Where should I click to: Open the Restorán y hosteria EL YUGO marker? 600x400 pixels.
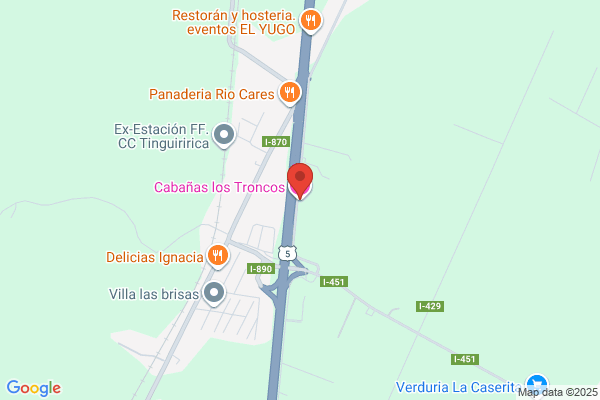tap(310, 21)
